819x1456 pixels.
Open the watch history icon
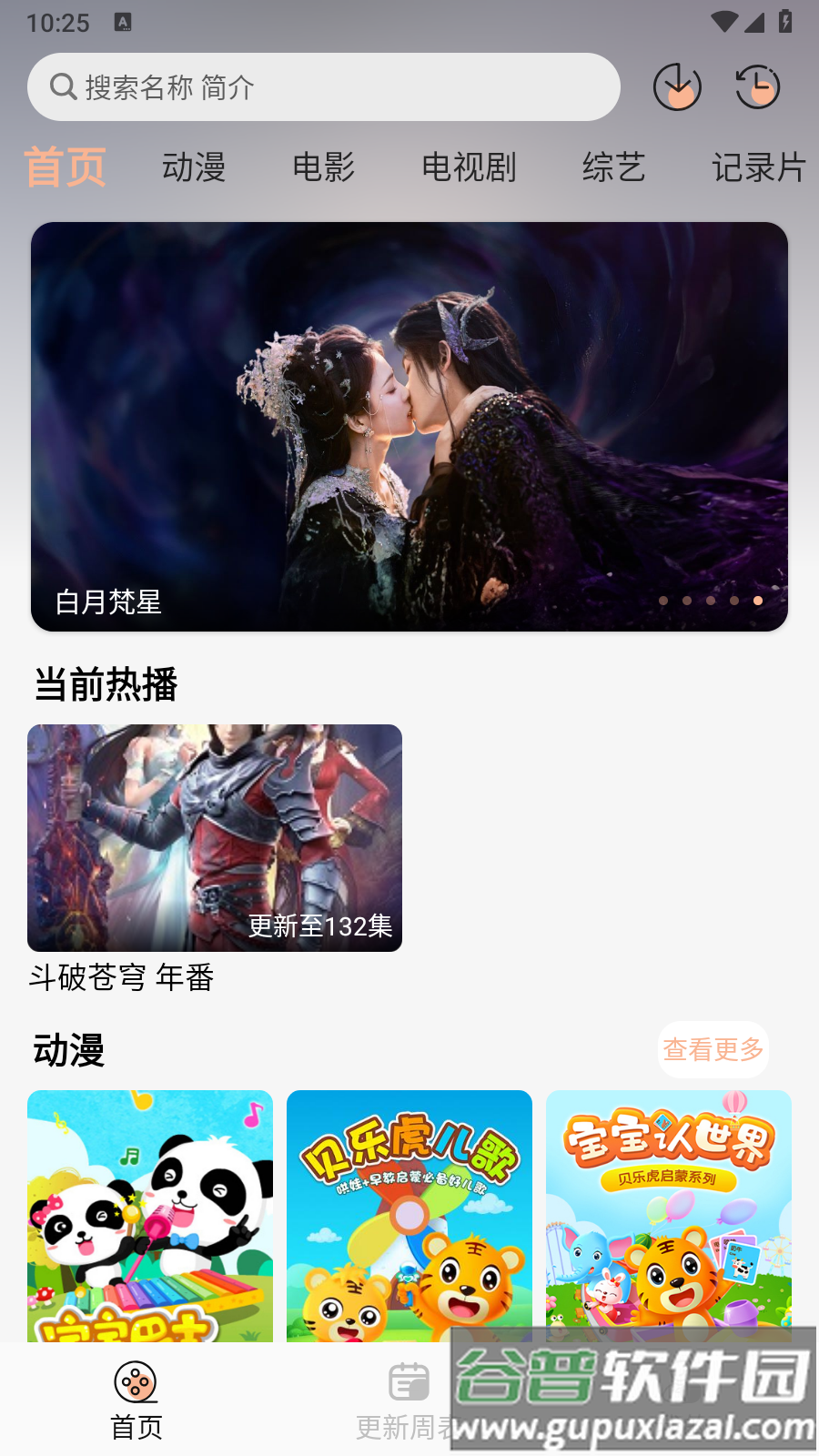(x=757, y=87)
